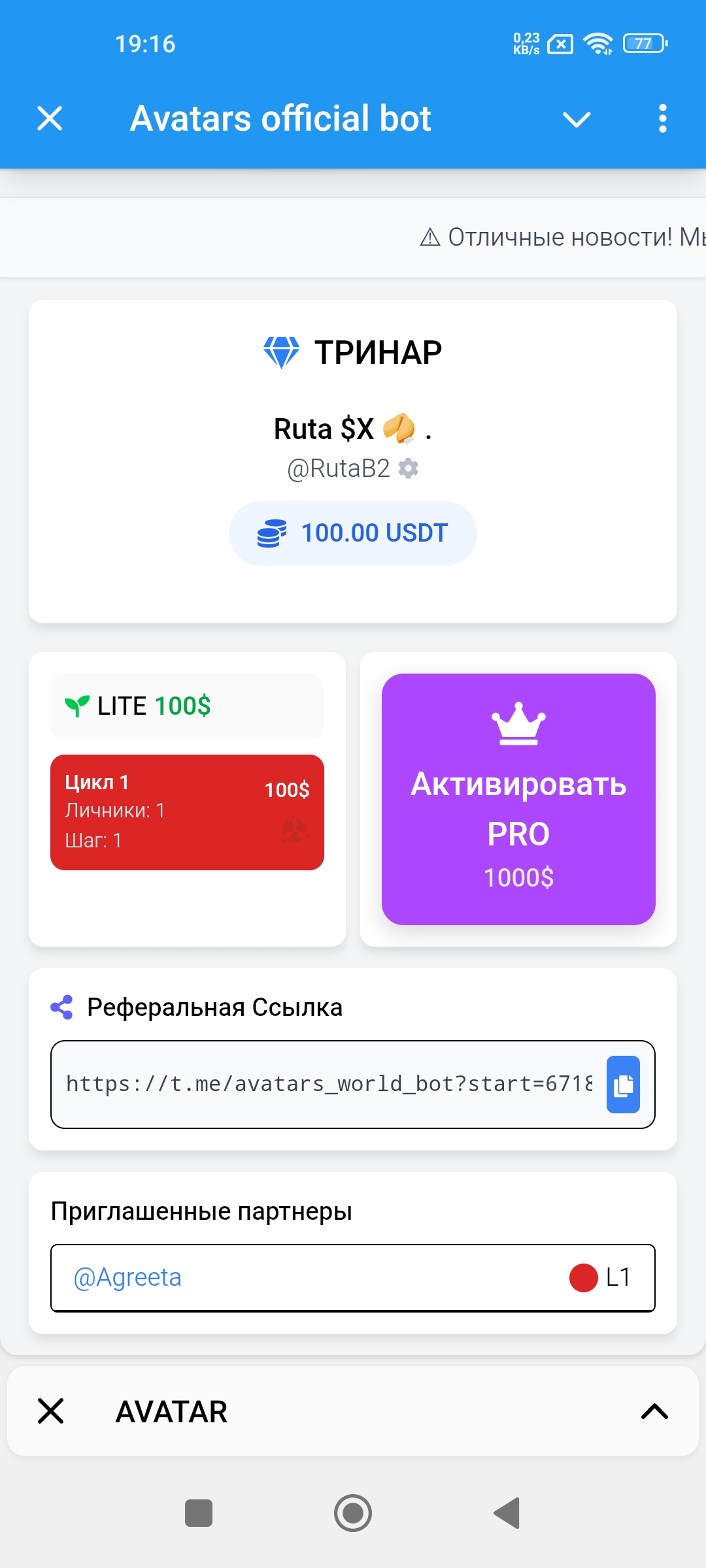
Task: Activate the PRO plan for 1000$
Action: point(518,799)
